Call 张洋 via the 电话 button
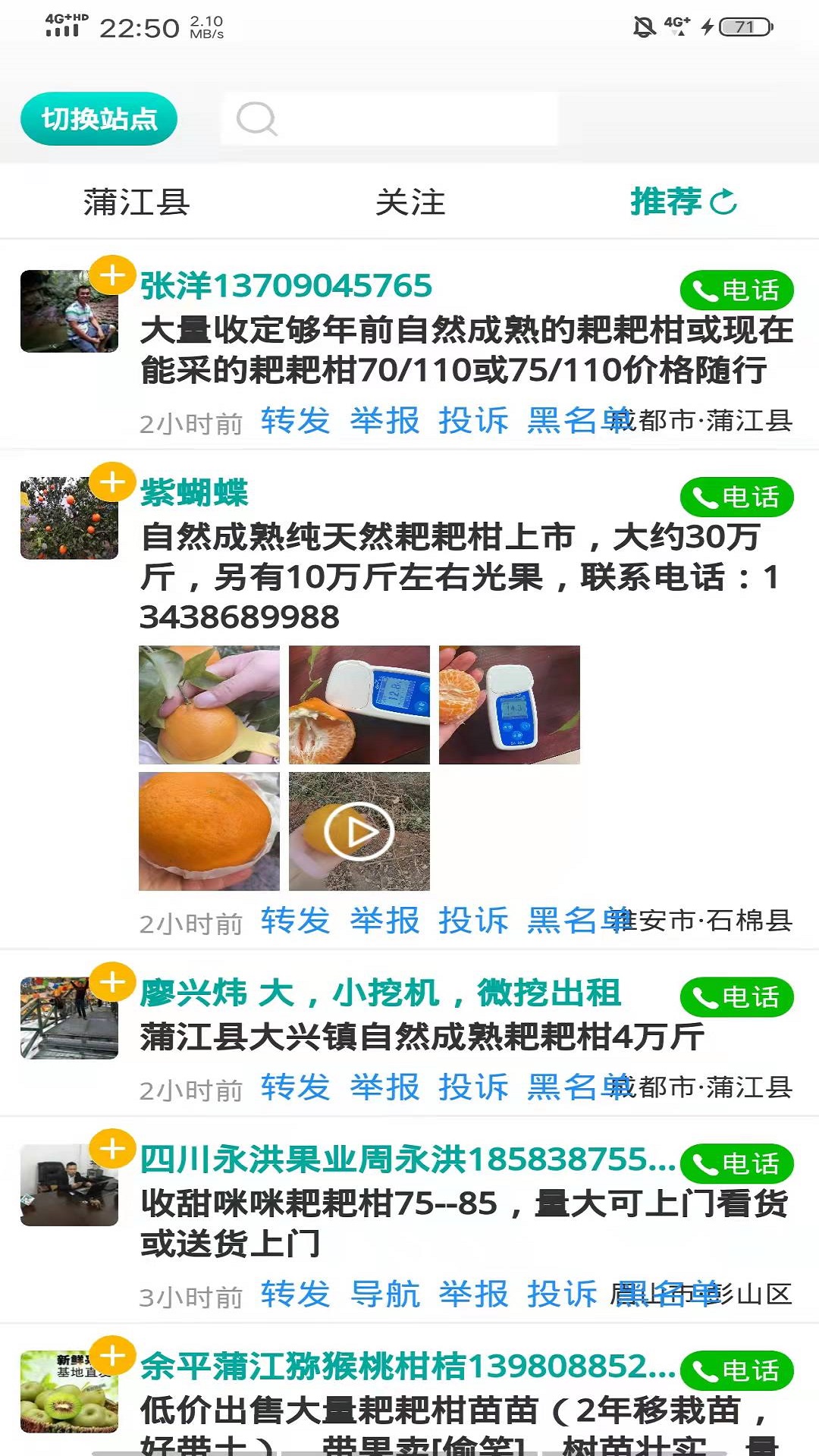Screen dimensions: 819x1456 tap(736, 290)
